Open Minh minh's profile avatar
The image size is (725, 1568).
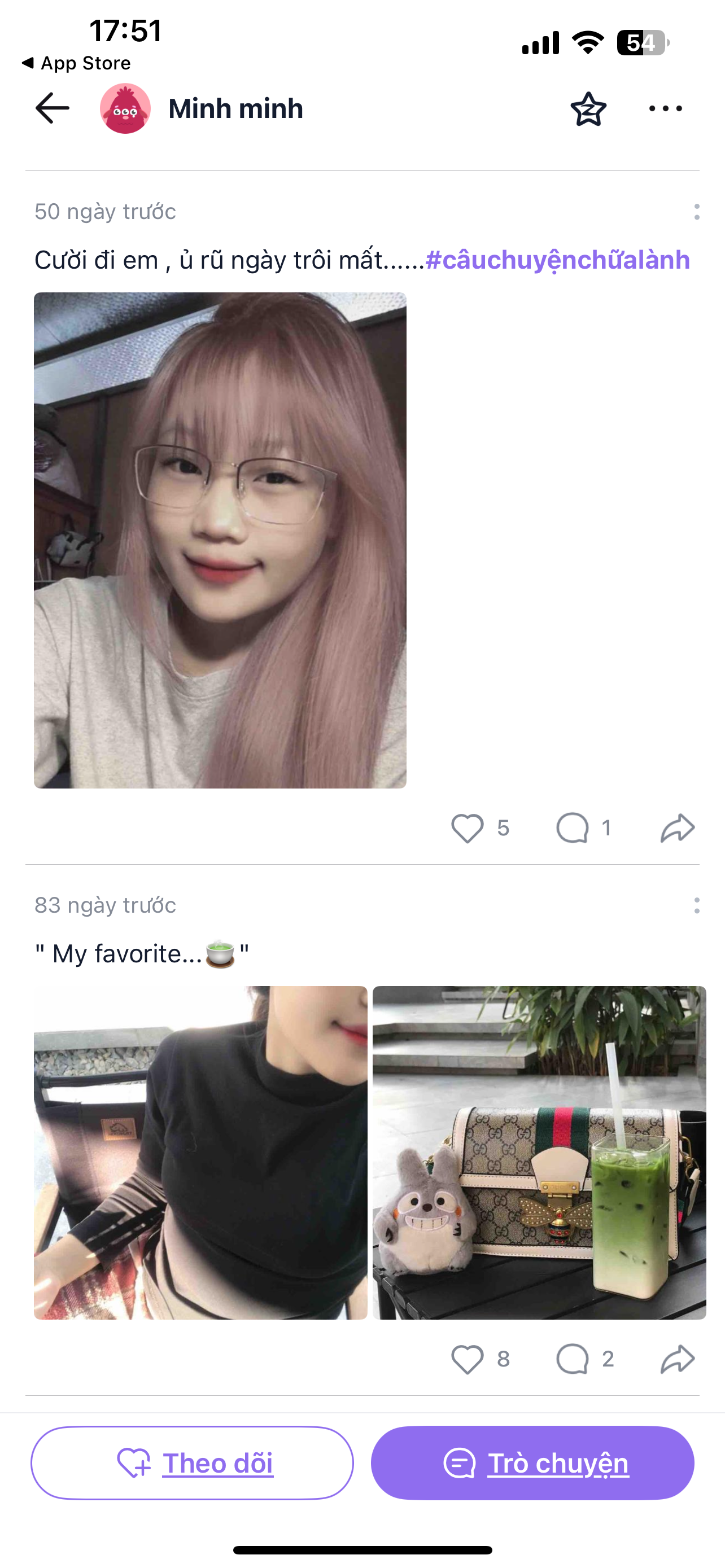click(x=125, y=109)
